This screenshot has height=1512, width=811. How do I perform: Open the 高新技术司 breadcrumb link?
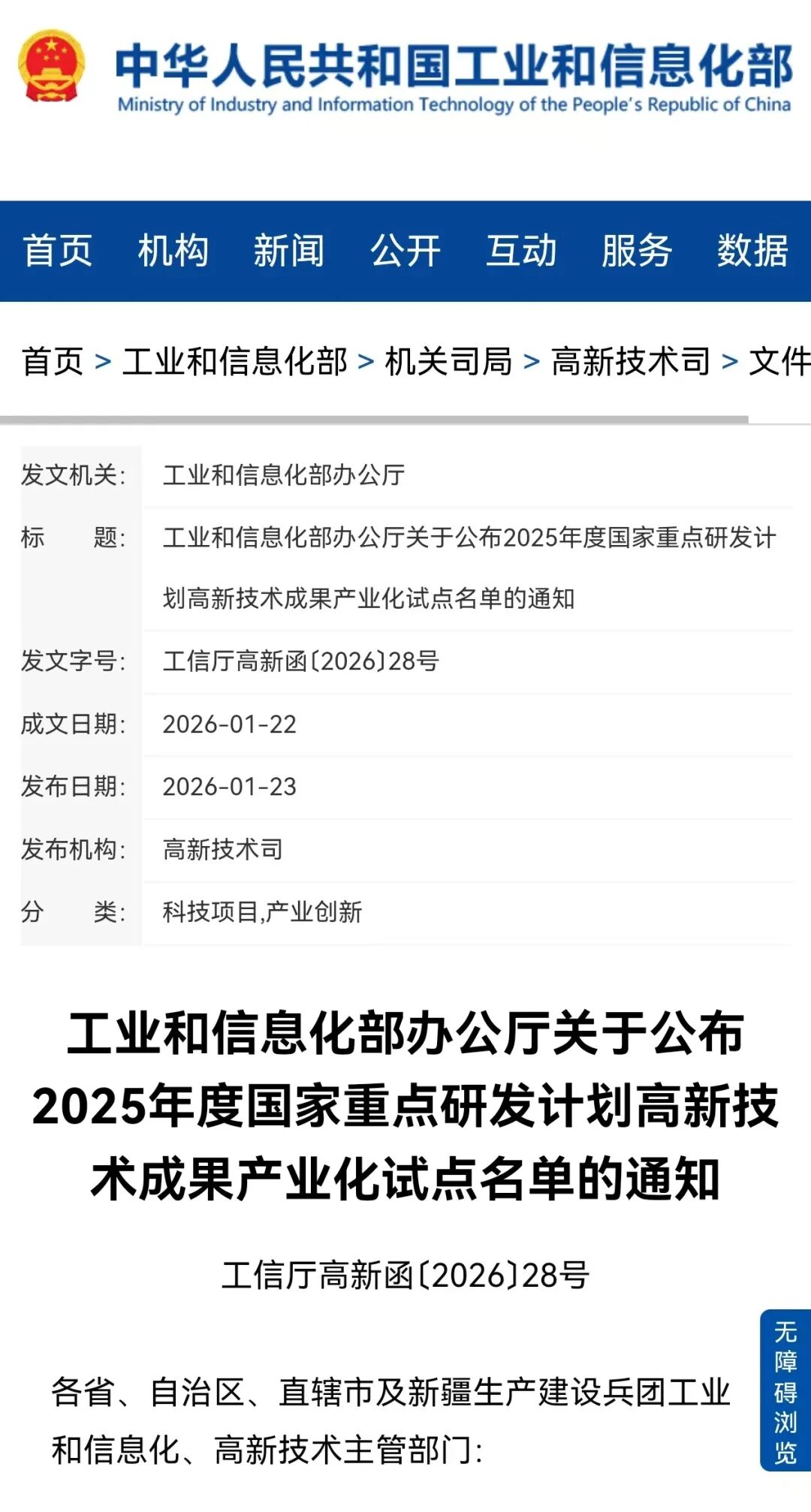tap(631, 362)
